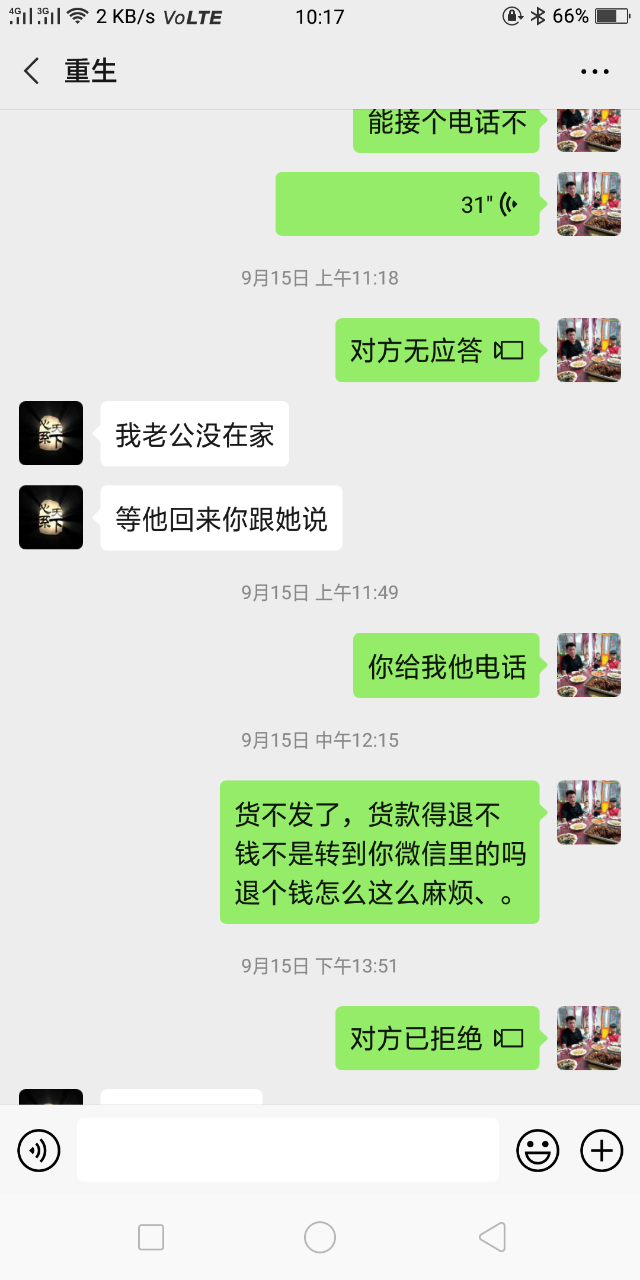Focus the message text field
This screenshot has height=1280, width=640.
tap(287, 1150)
